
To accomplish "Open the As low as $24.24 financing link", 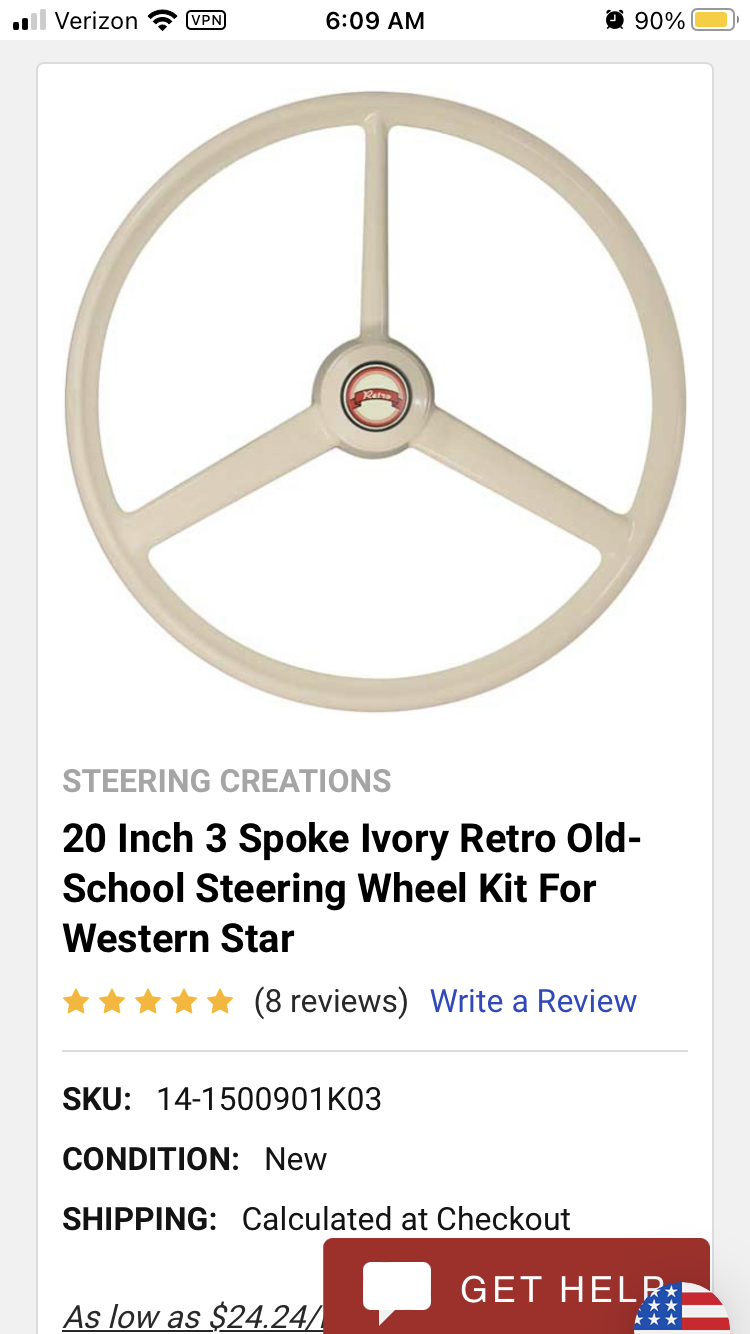I will [x=193, y=1316].
